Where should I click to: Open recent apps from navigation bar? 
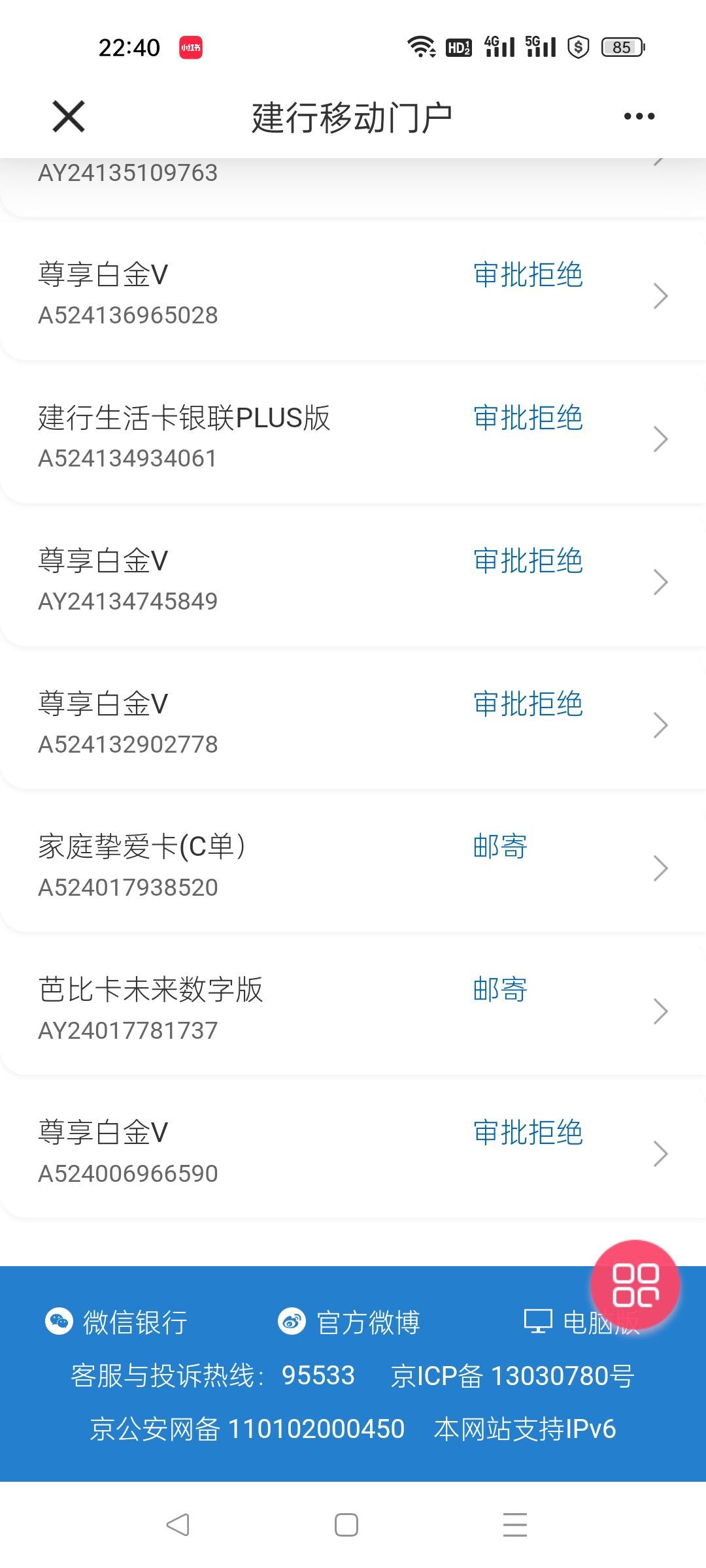tap(515, 1525)
